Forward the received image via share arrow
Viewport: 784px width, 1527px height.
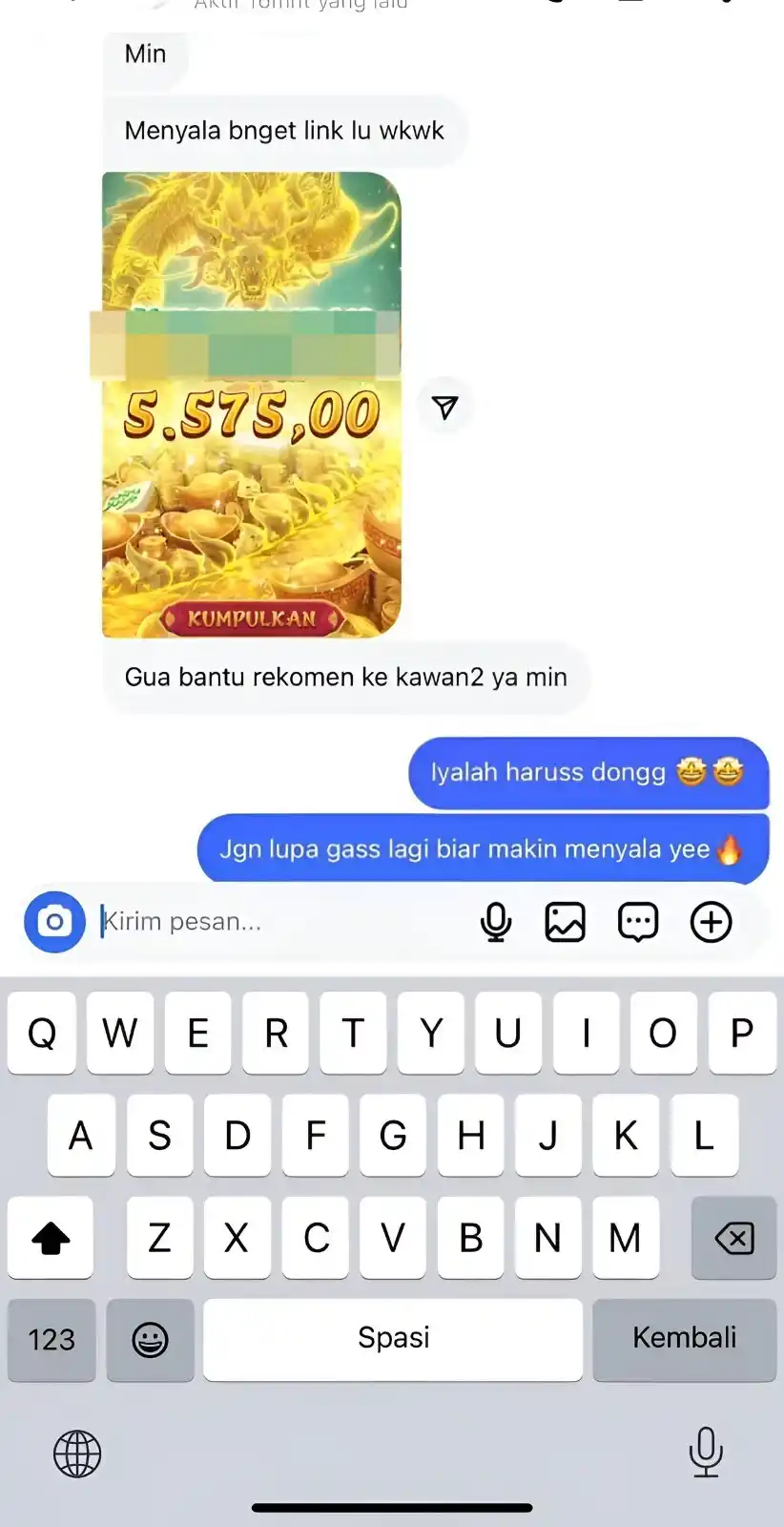click(x=444, y=408)
